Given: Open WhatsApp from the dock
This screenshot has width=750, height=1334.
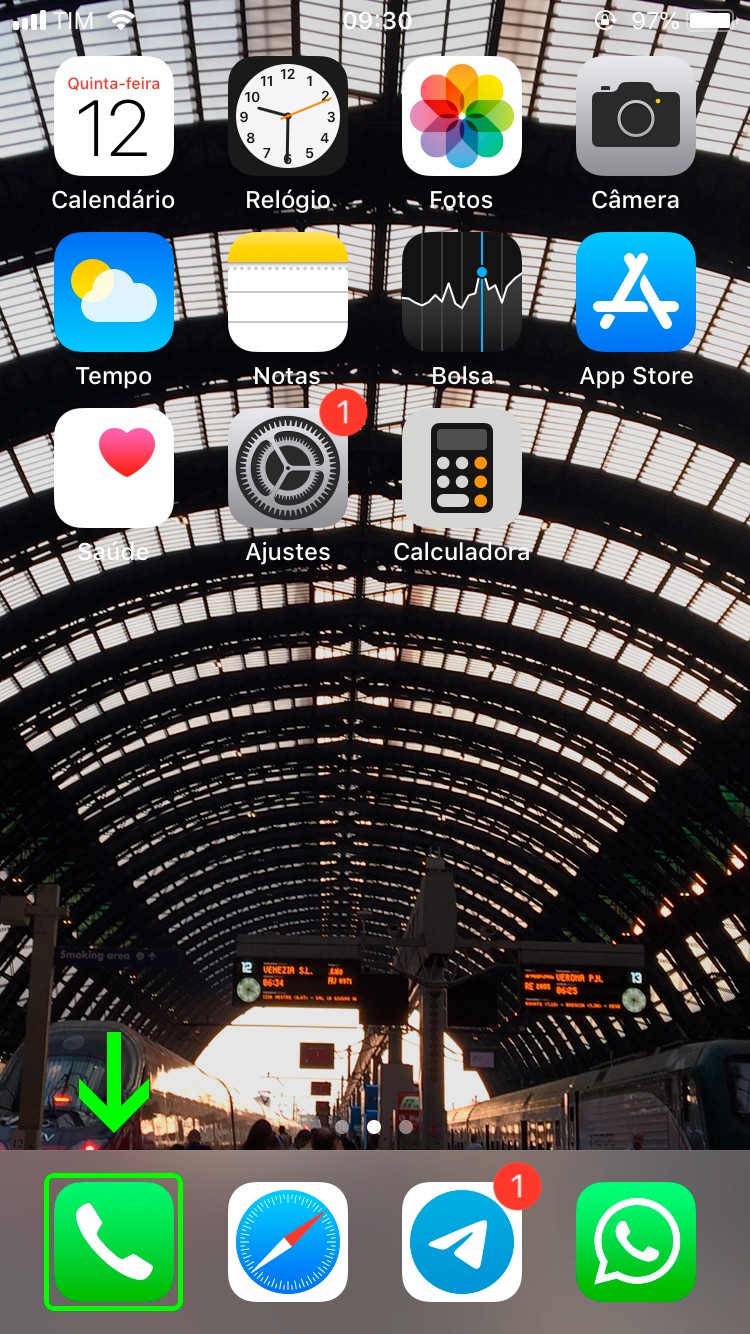Looking at the screenshot, I should [x=636, y=1242].
